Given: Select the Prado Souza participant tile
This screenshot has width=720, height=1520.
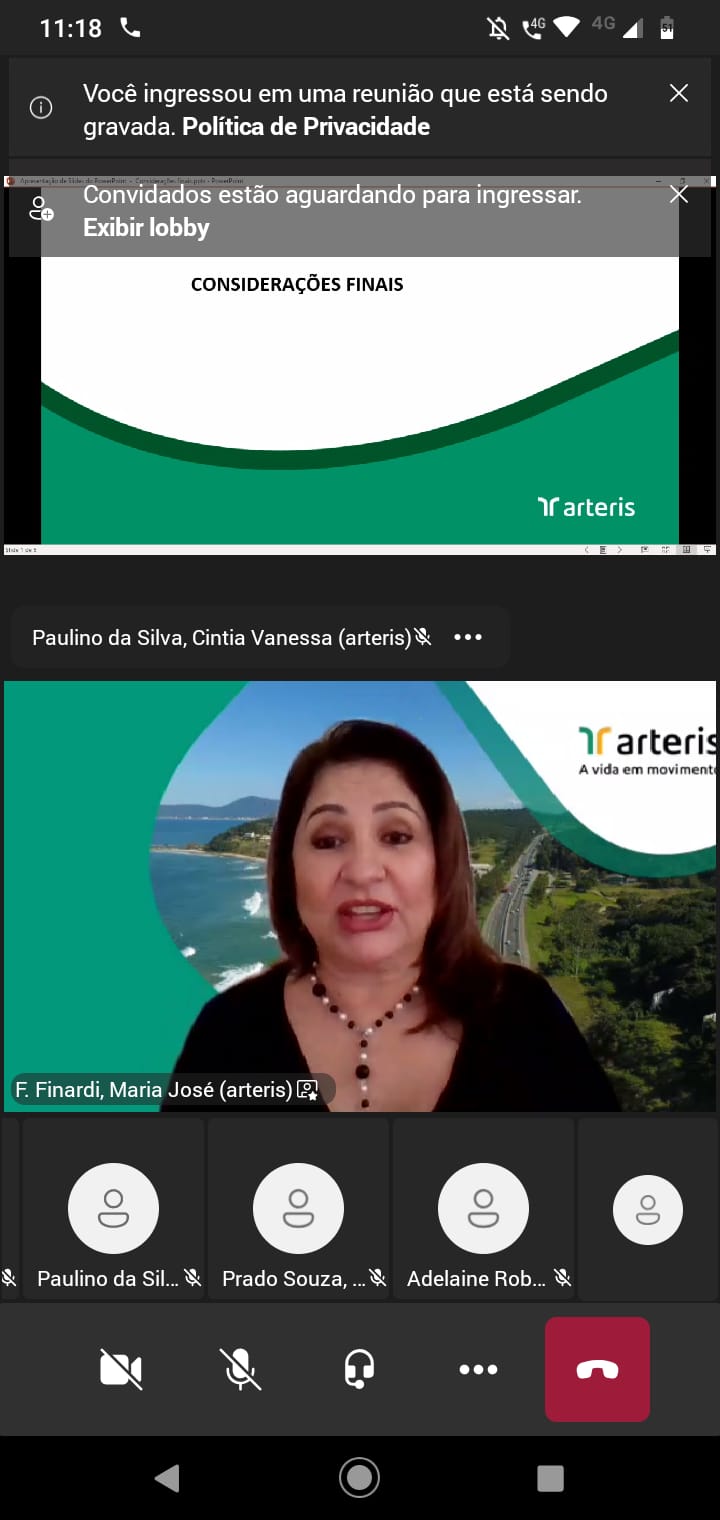Looking at the screenshot, I should click(298, 1210).
